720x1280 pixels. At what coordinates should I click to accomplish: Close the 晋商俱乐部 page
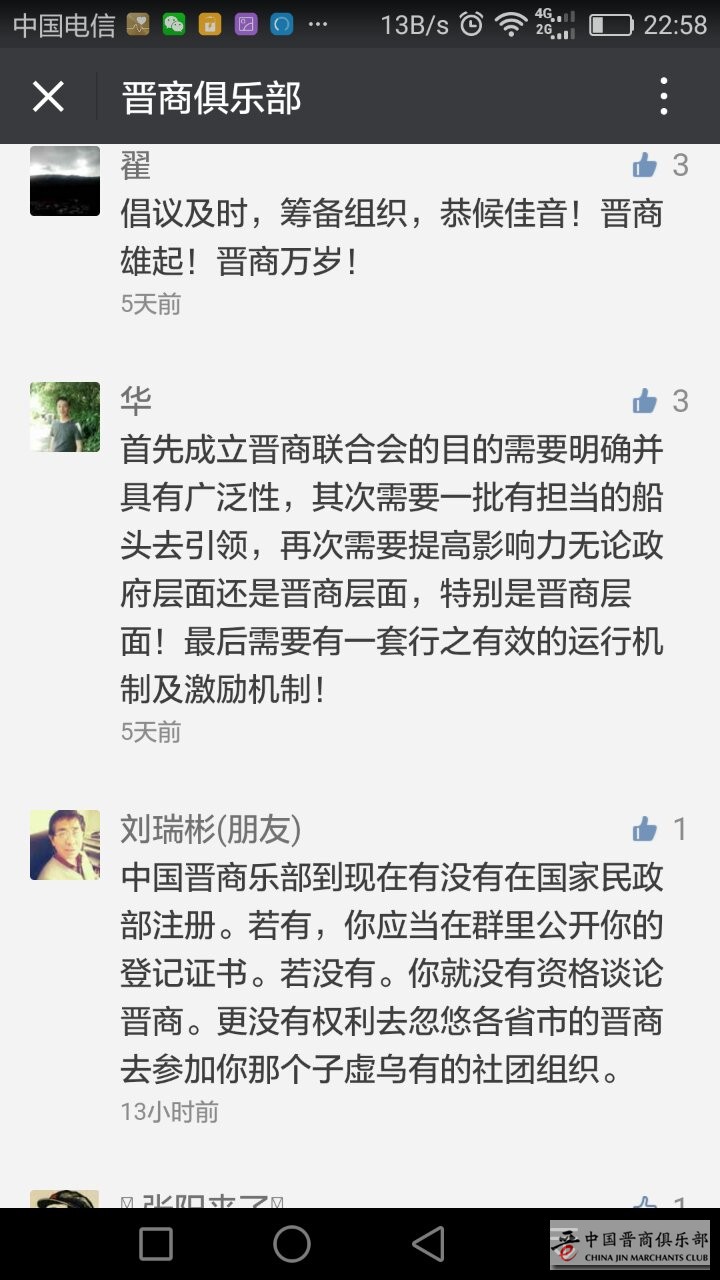click(x=48, y=97)
